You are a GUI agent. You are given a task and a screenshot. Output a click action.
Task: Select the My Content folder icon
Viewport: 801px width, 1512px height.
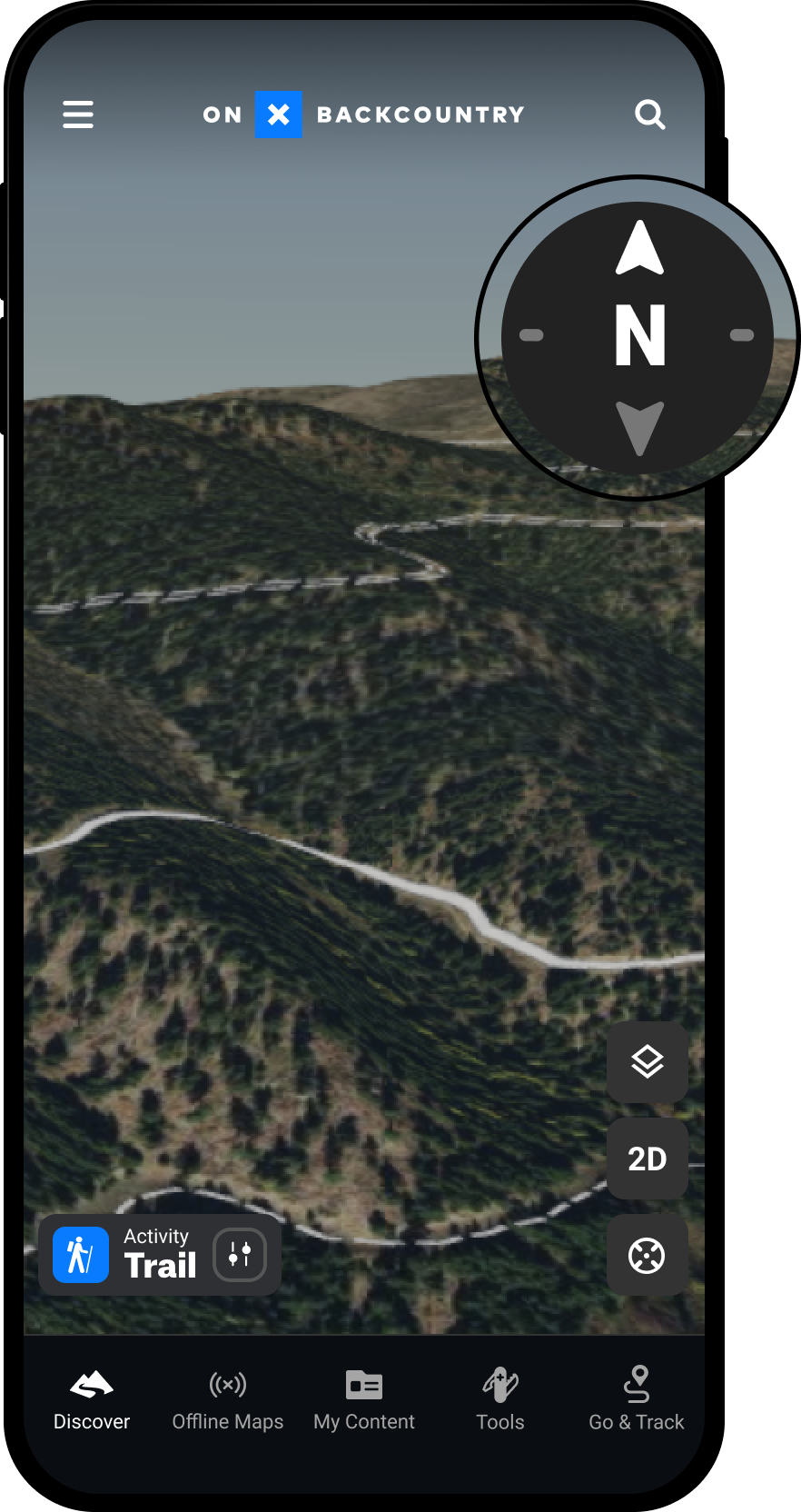[363, 1385]
